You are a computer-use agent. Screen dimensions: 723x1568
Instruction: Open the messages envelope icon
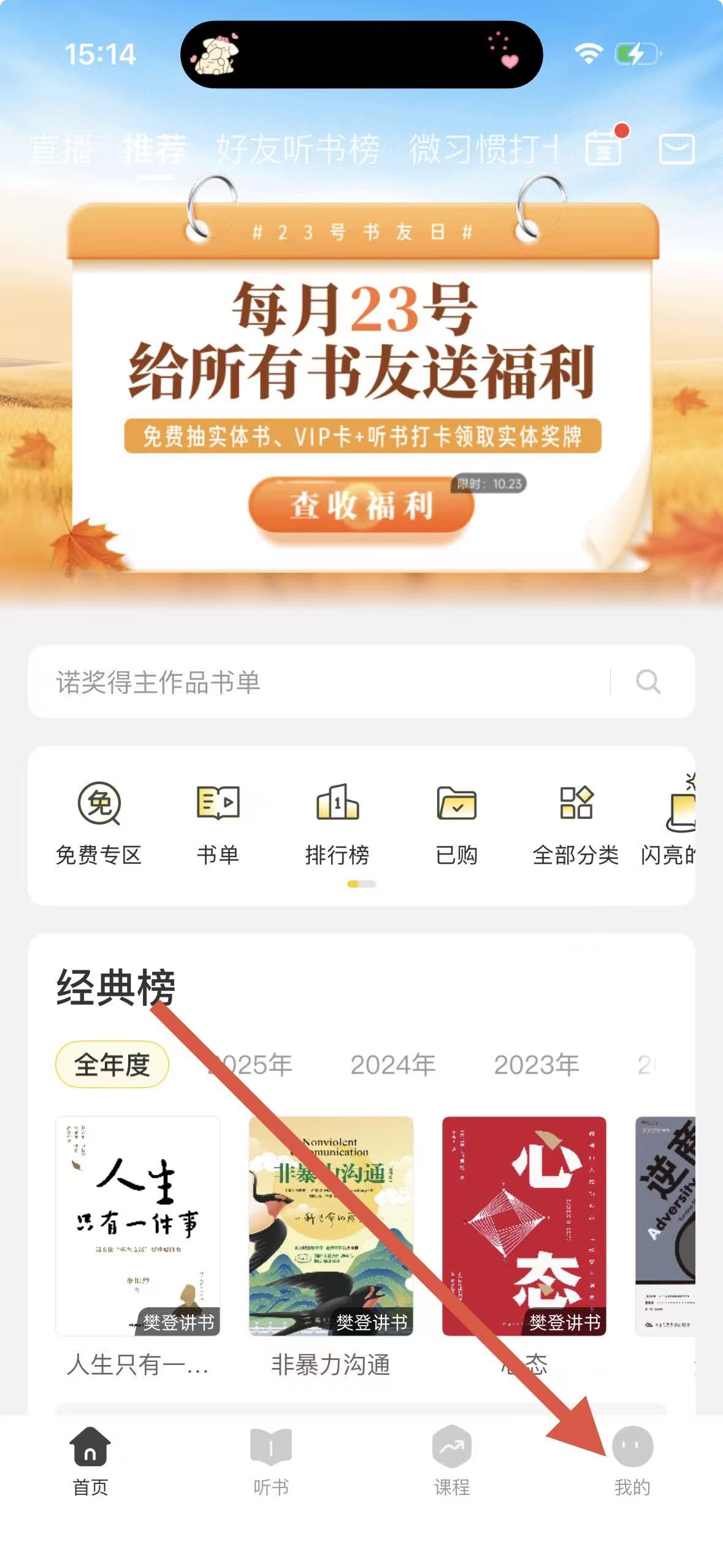click(x=676, y=148)
